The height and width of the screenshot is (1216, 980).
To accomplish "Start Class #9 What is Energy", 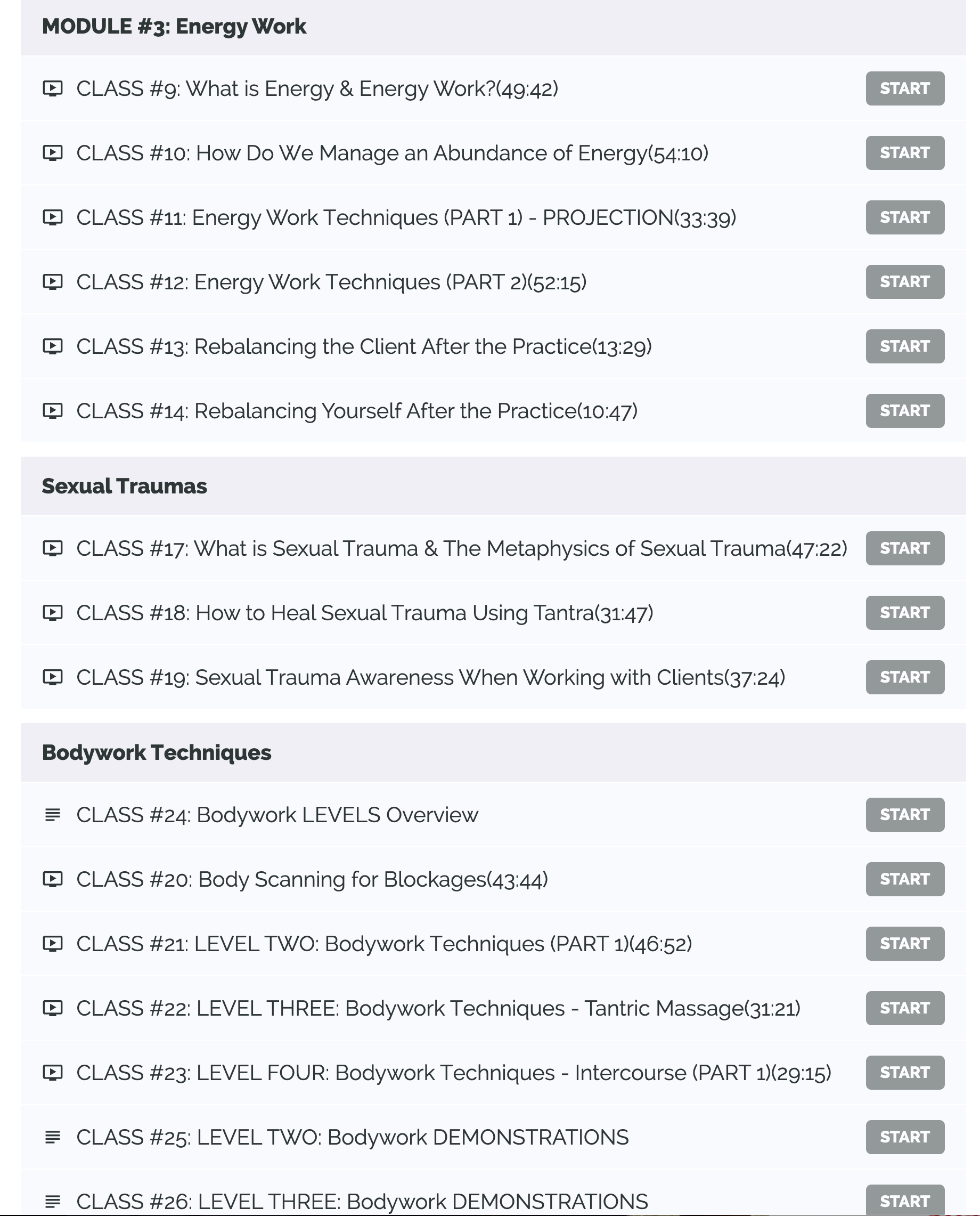I will (904, 88).
